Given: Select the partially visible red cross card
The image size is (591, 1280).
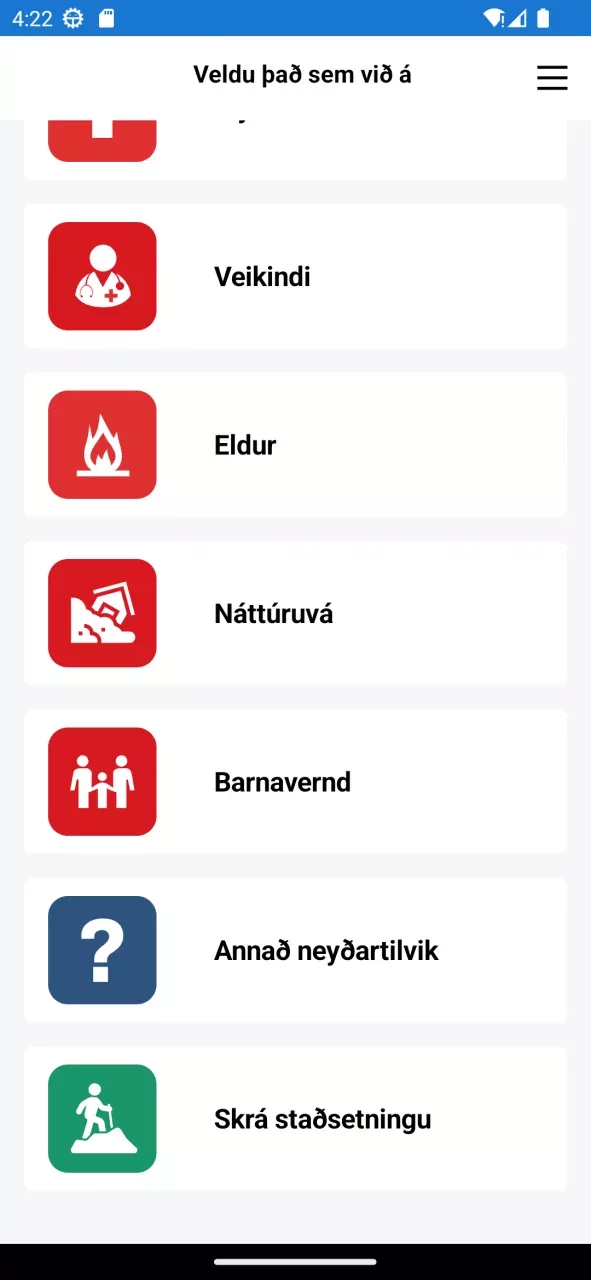Looking at the screenshot, I should pyautogui.click(x=295, y=150).
